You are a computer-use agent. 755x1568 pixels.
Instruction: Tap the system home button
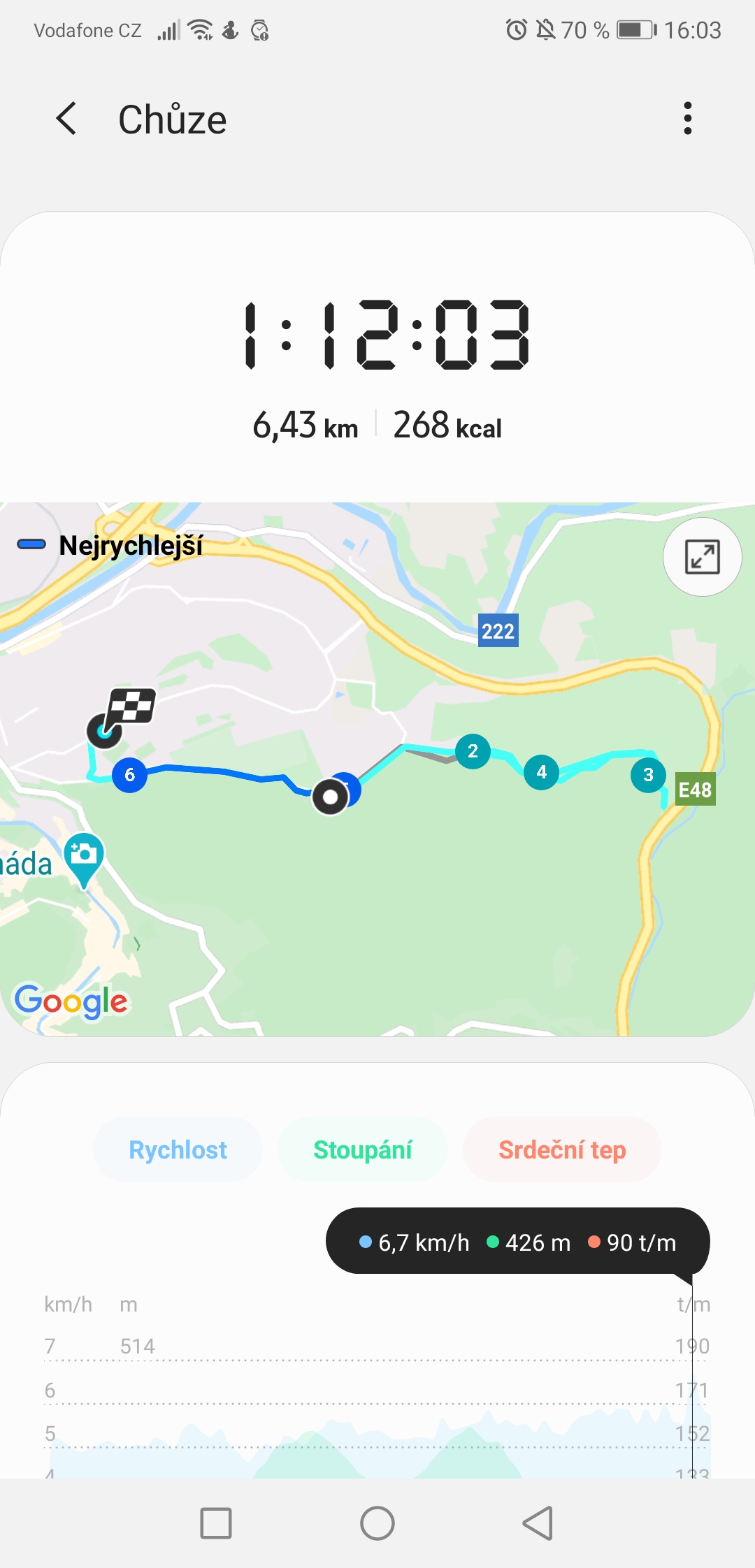tap(377, 1523)
